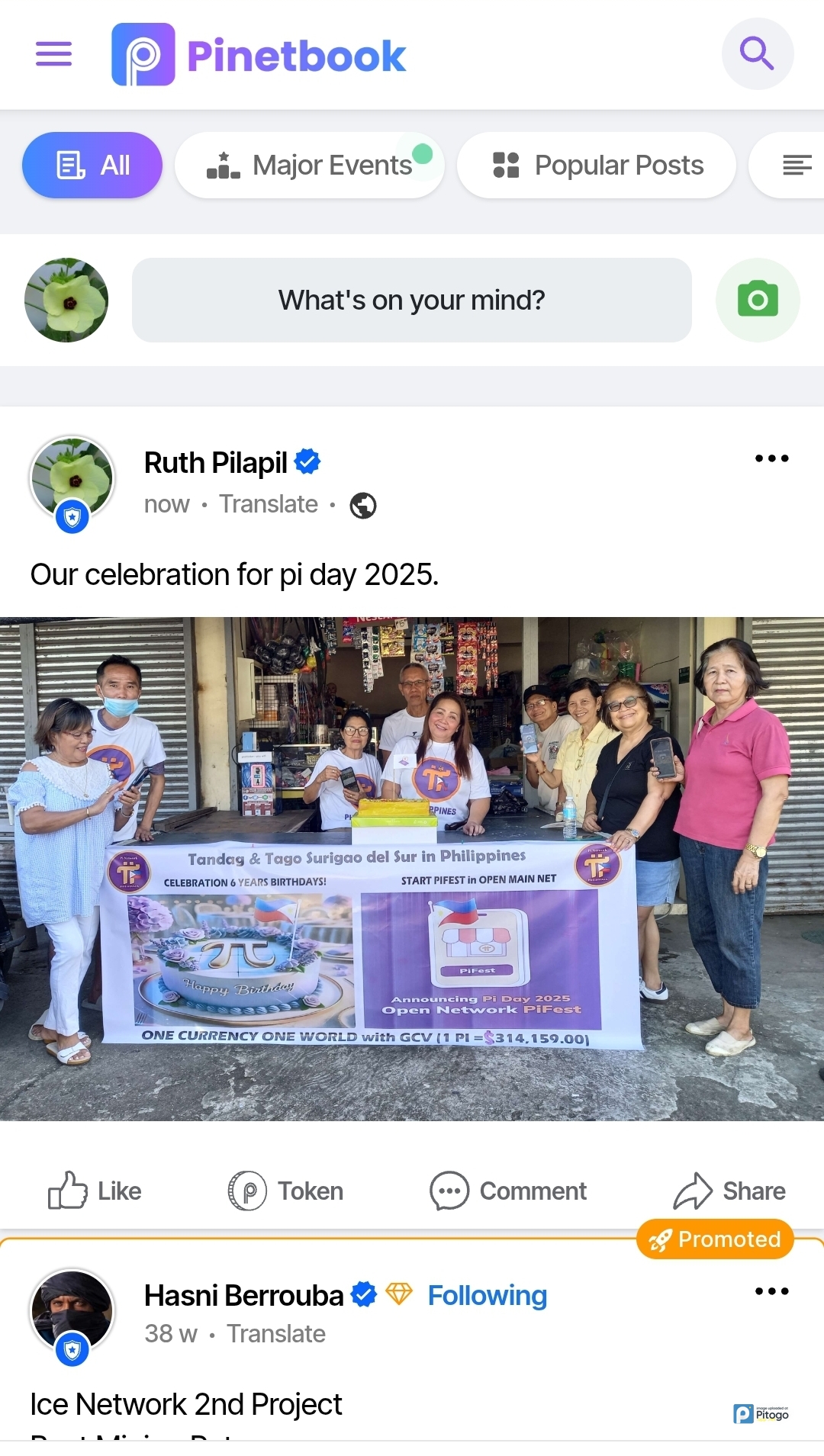The height and width of the screenshot is (1456, 824).
Task: Open Hasni Berrouba's profile name
Action: (x=243, y=1296)
